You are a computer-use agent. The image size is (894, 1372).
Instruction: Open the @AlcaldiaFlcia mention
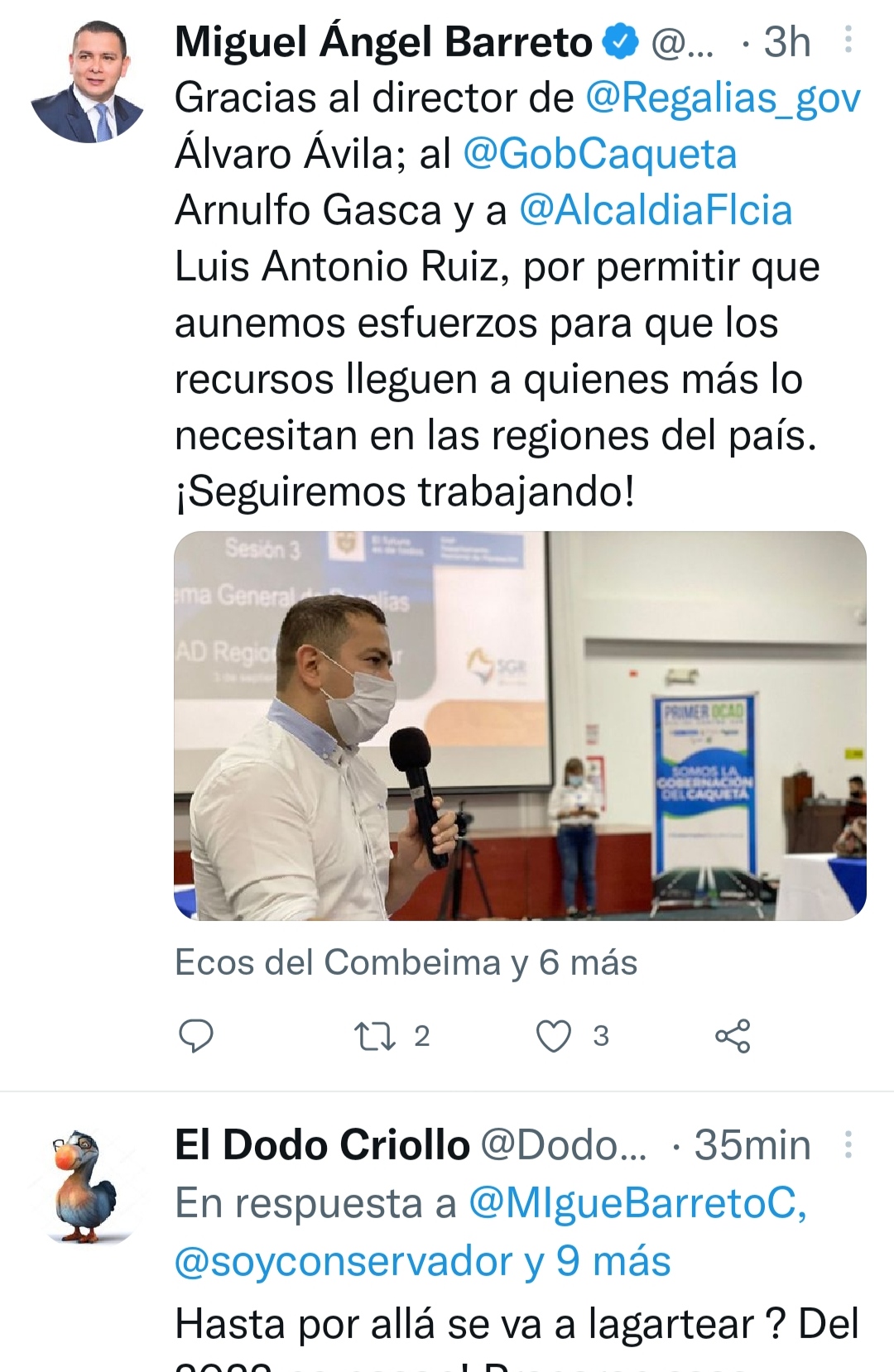(x=655, y=210)
